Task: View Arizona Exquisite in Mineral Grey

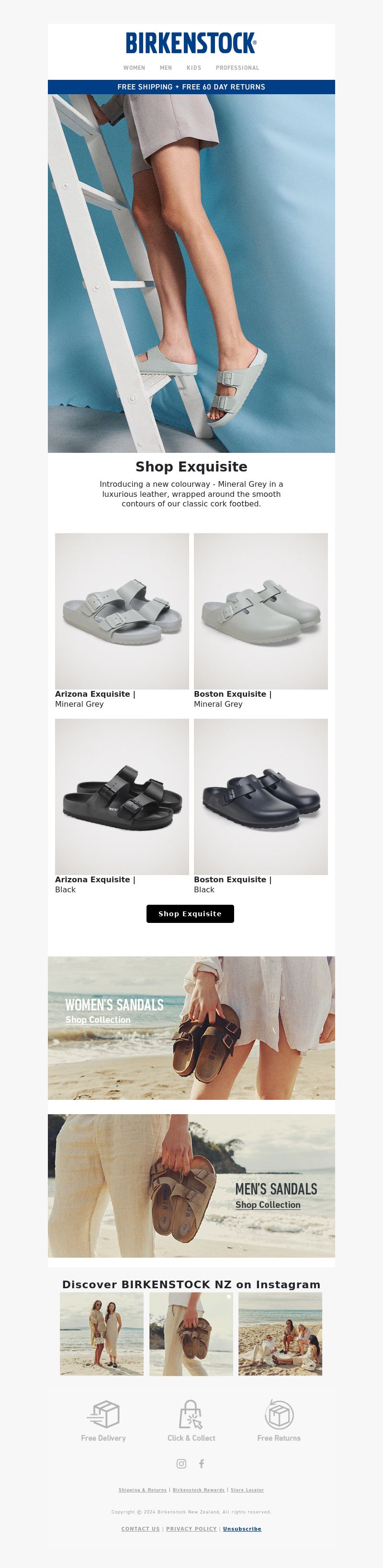Action: pyautogui.click(x=122, y=611)
